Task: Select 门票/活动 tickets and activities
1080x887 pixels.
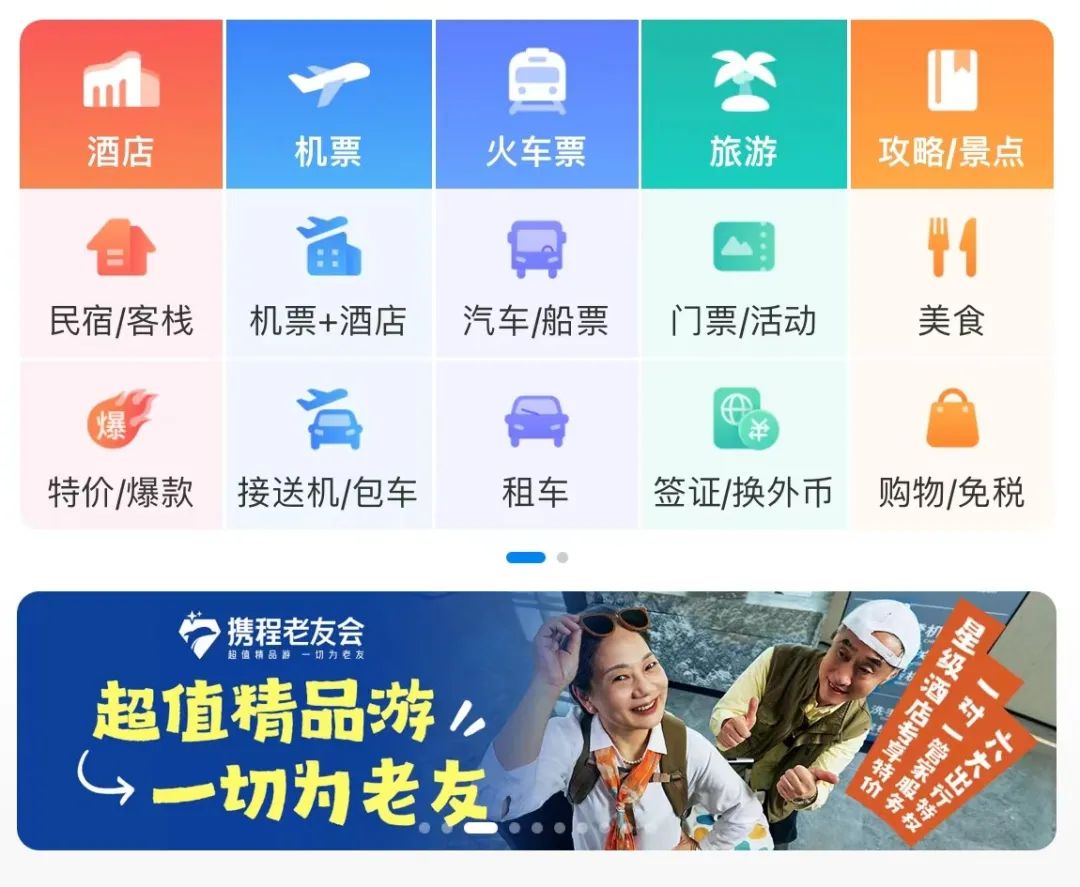Action: tap(744, 275)
